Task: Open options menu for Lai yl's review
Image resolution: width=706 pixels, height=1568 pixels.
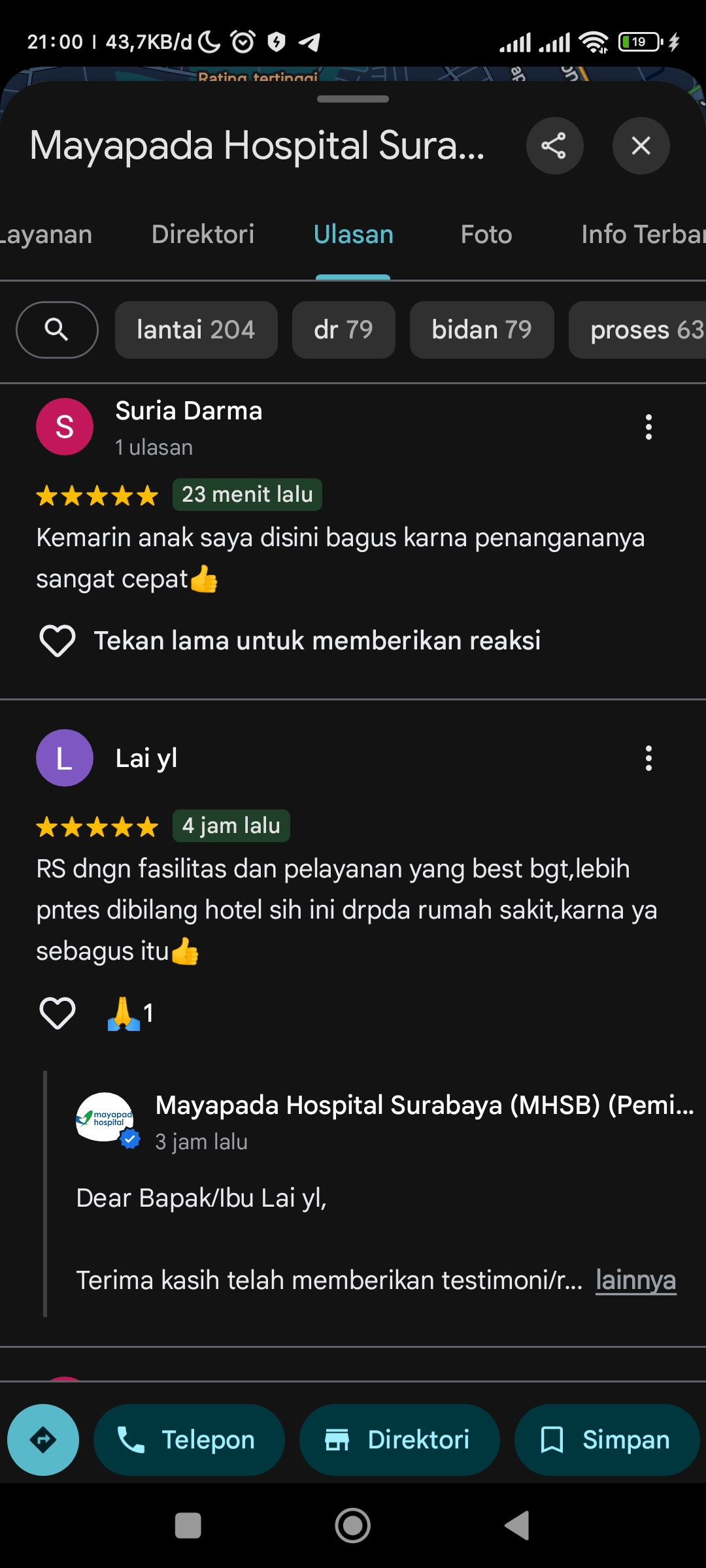Action: coord(648,759)
